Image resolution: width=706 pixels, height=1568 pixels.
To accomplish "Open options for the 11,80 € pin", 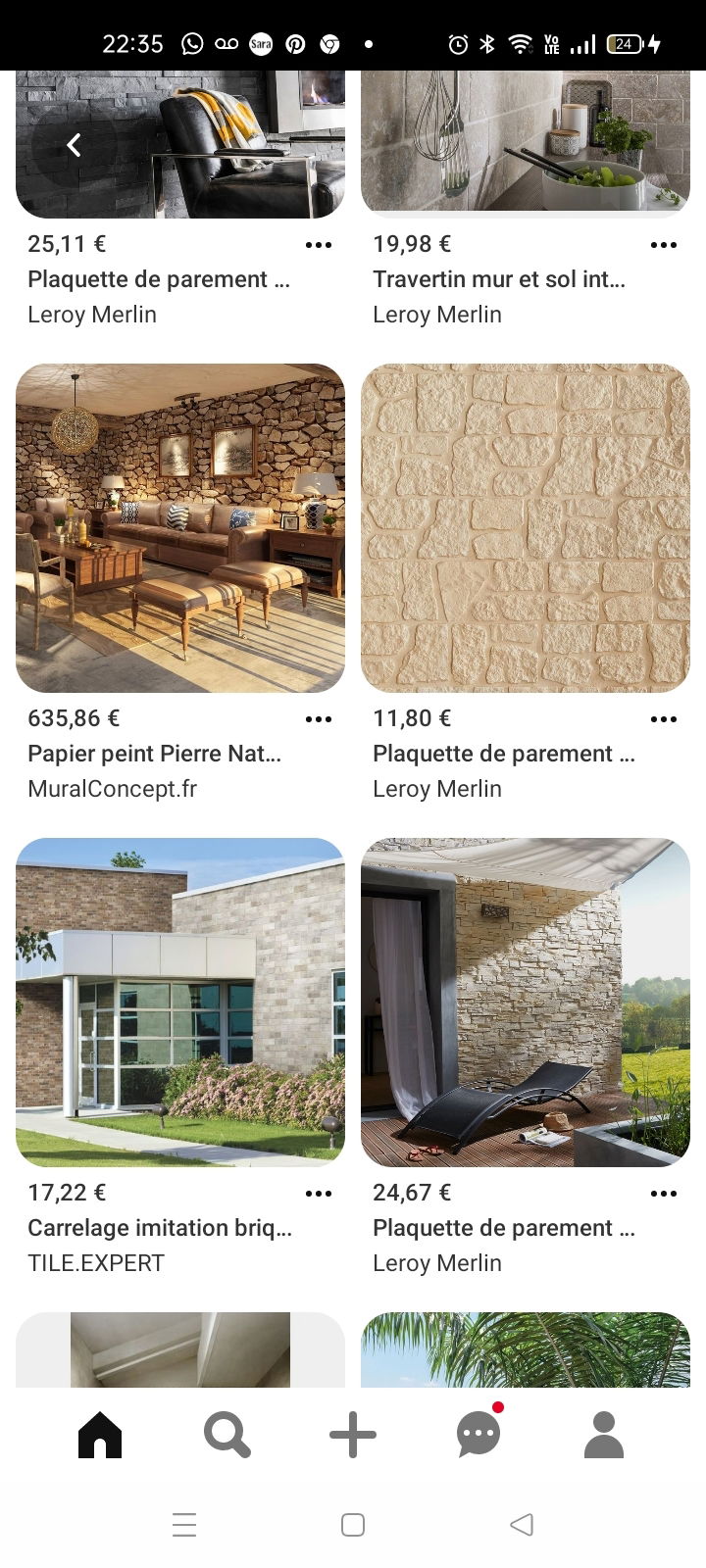I will pyautogui.click(x=664, y=719).
